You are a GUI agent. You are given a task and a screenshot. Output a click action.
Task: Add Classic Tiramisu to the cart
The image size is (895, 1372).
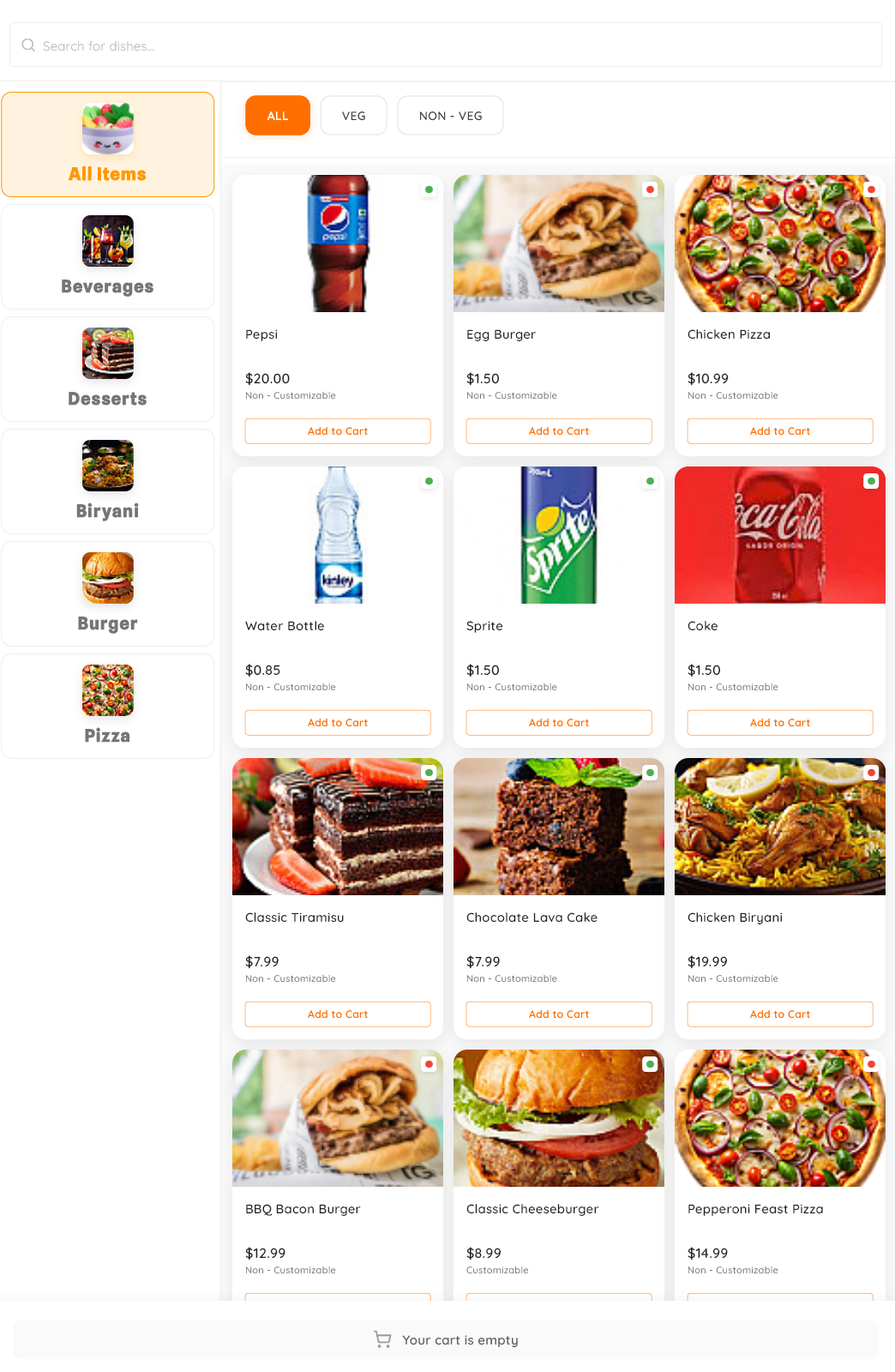(337, 1014)
